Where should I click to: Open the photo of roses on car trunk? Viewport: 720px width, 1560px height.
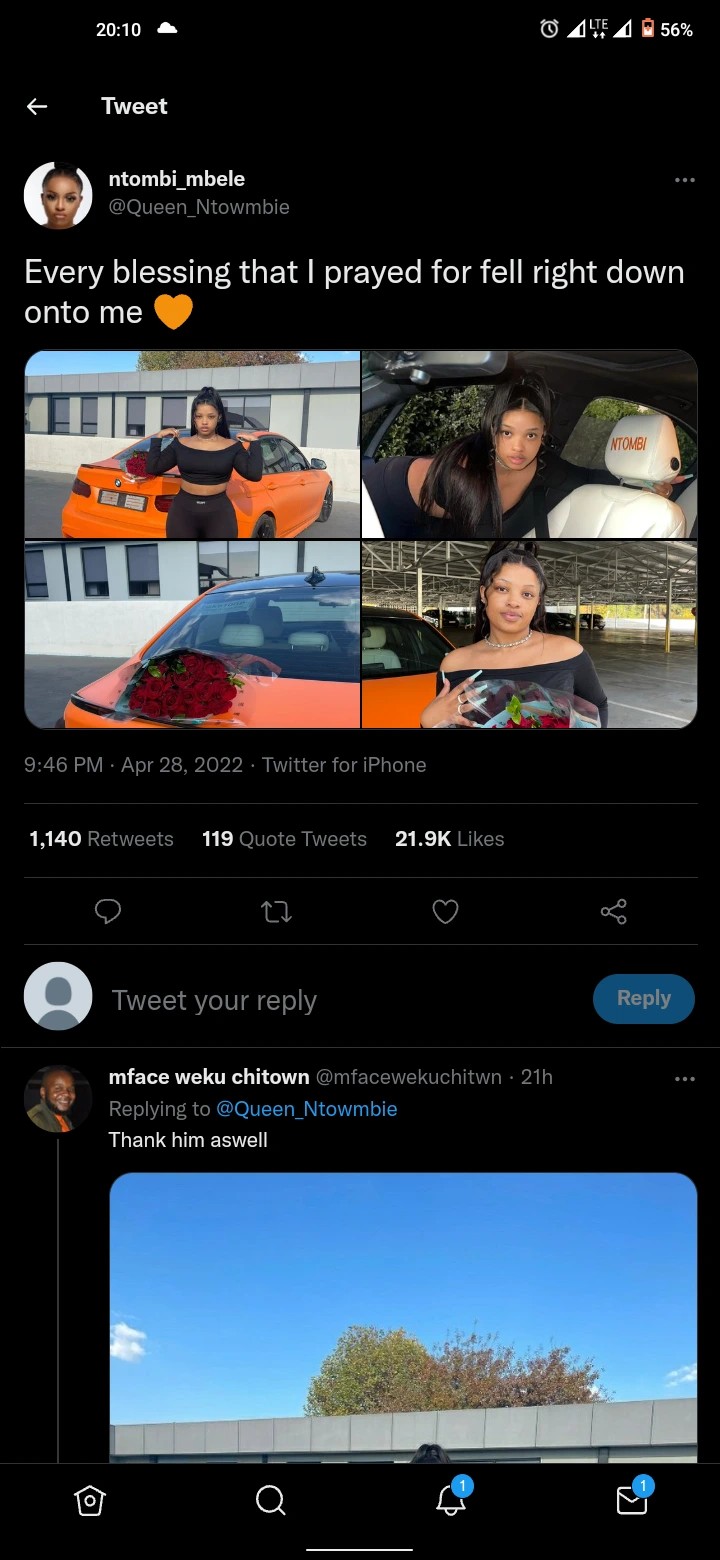pyautogui.click(x=192, y=634)
